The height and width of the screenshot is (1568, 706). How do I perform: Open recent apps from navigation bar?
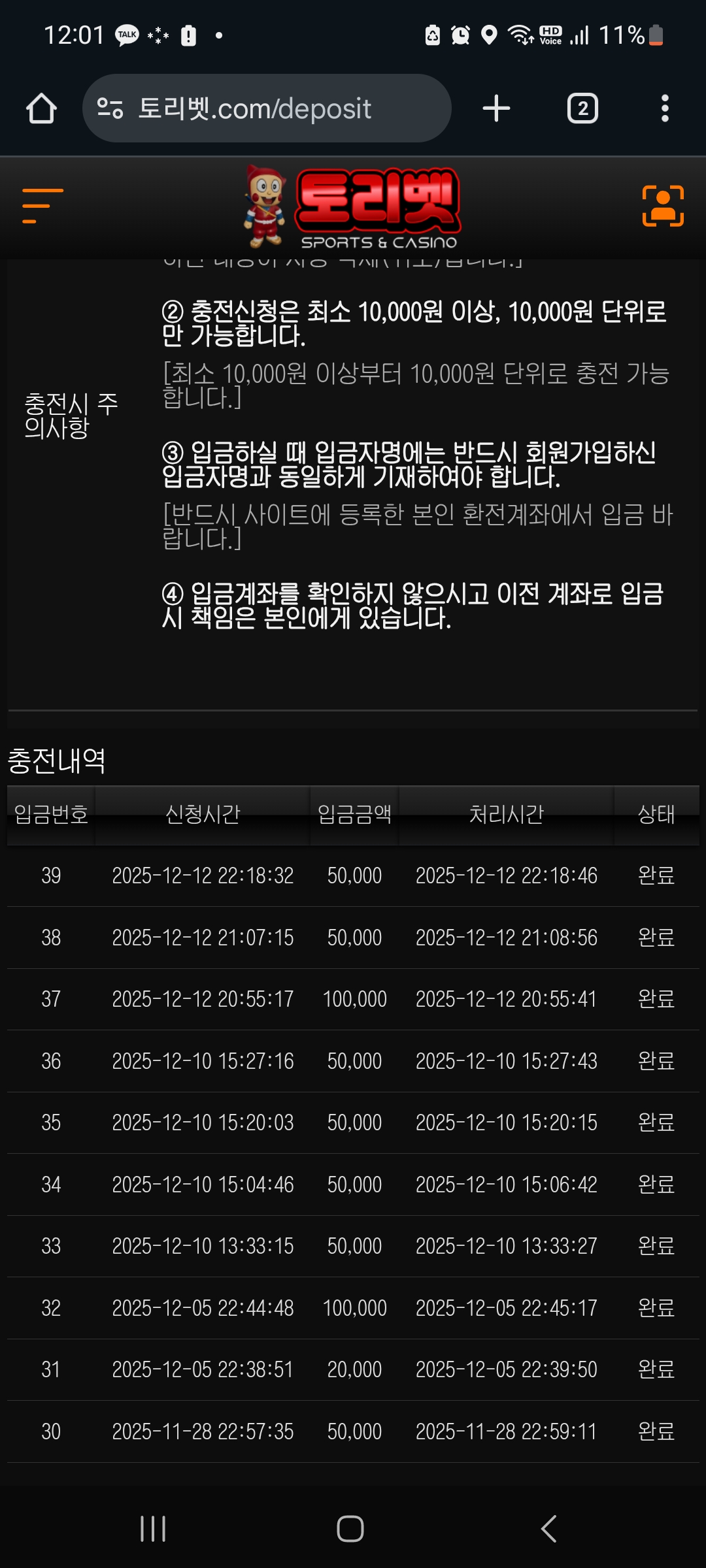153,1529
